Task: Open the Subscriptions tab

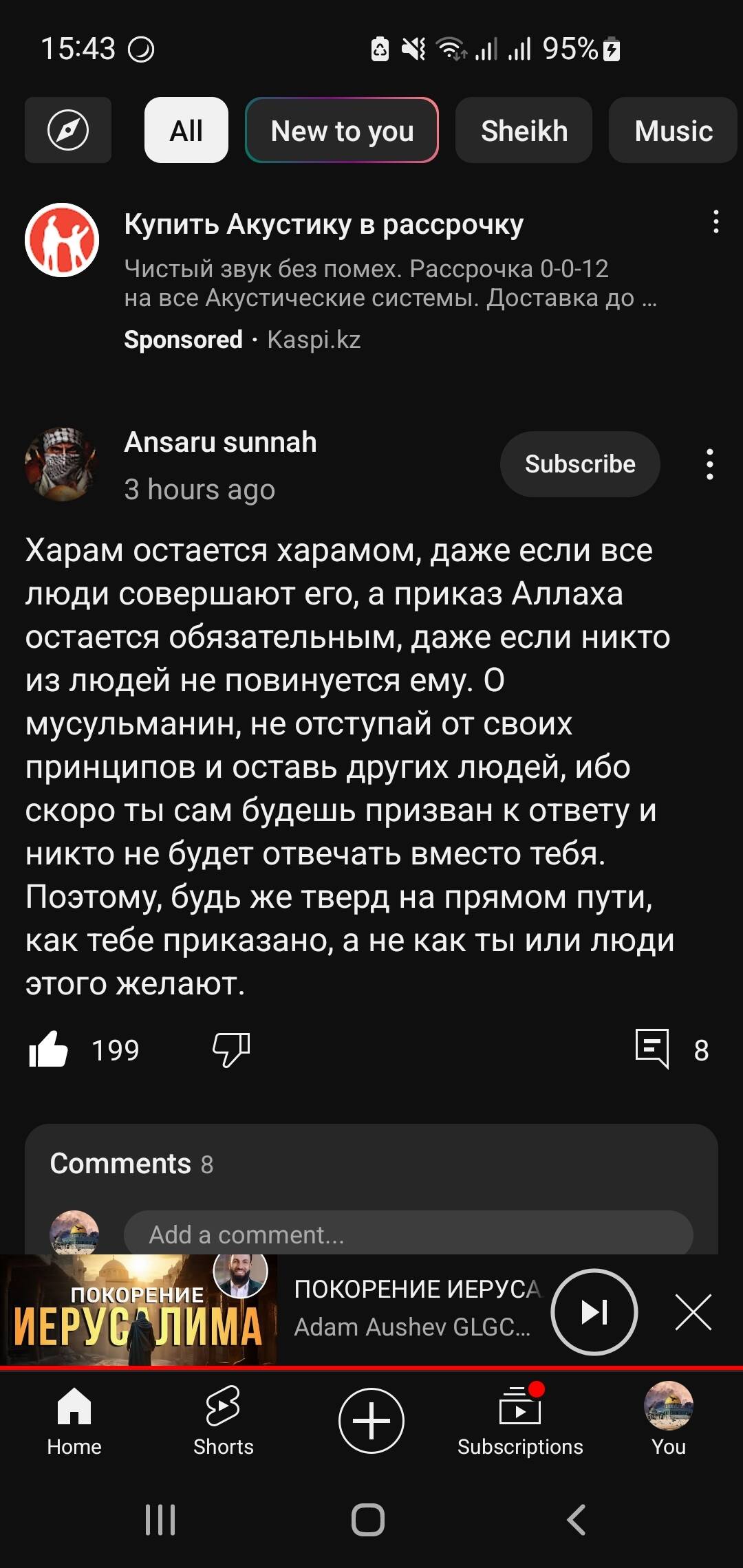Action: (520, 1420)
